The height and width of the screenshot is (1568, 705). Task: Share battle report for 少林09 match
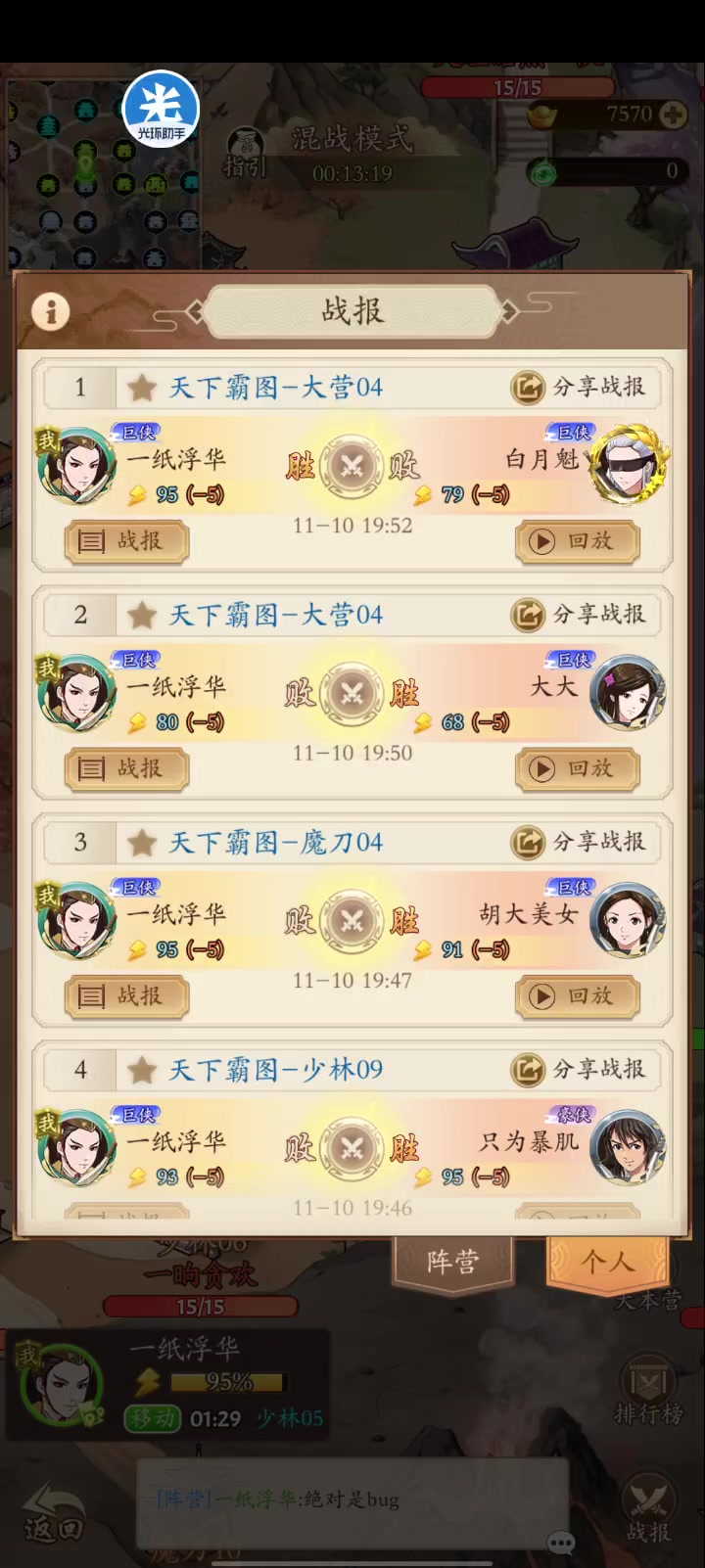click(x=580, y=1070)
